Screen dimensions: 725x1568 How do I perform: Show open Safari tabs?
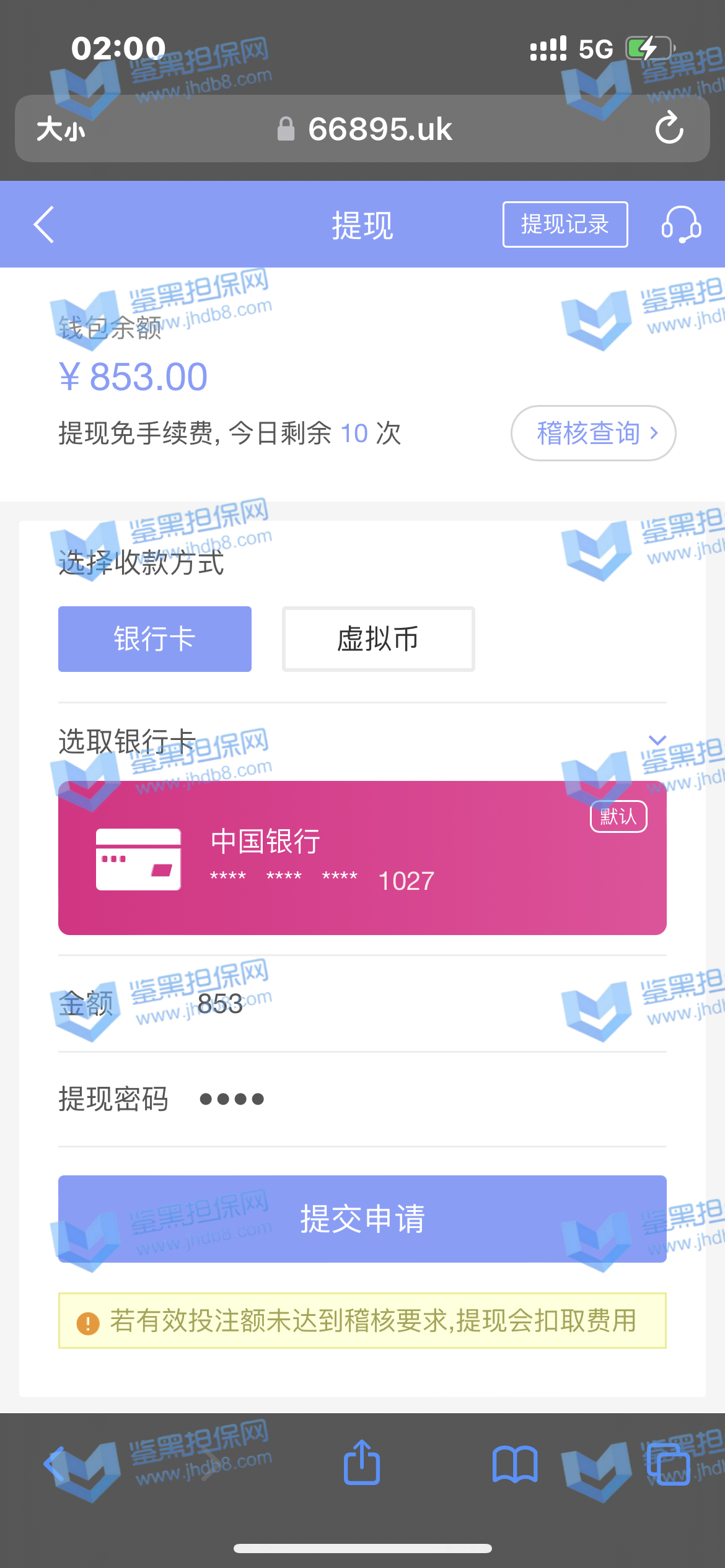(668, 1464)
